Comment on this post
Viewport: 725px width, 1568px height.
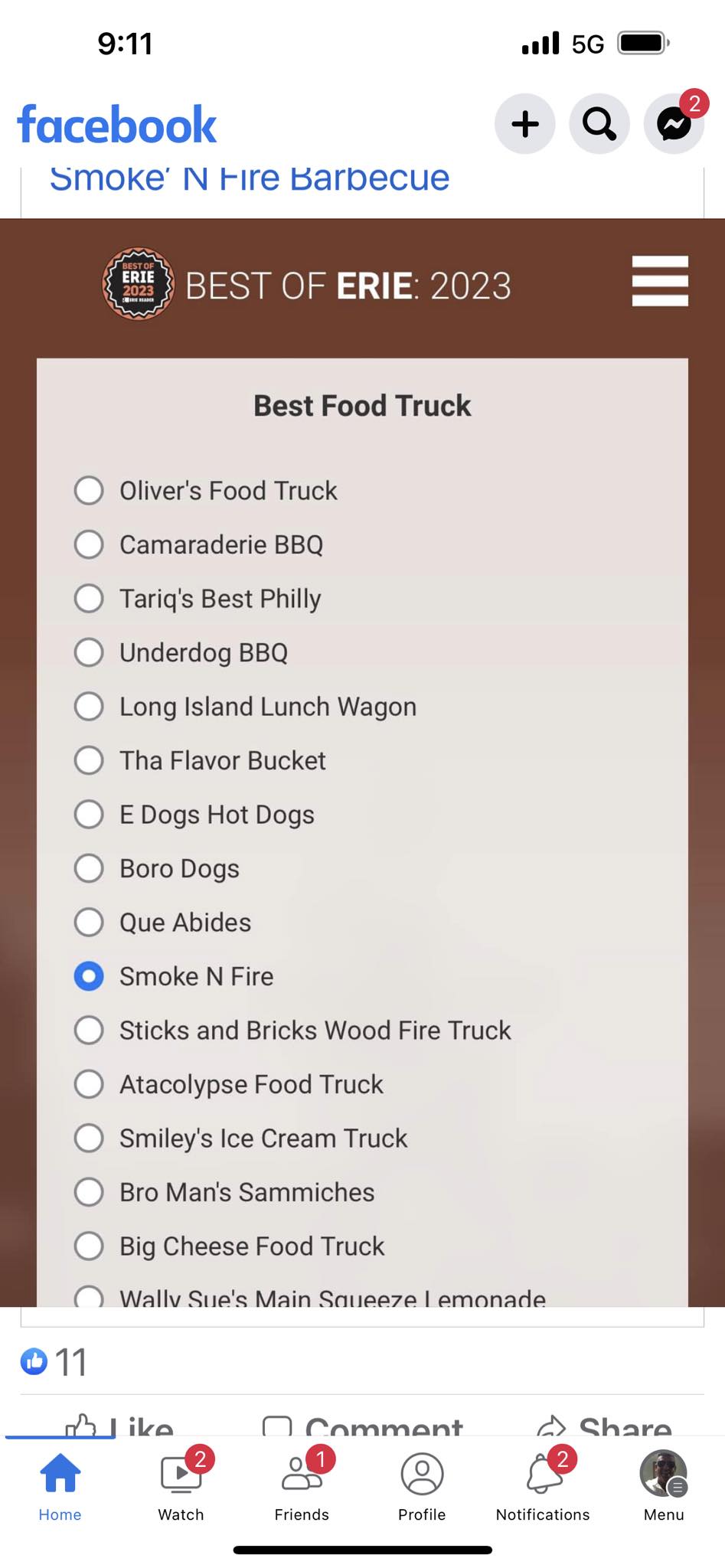(x=362, y=1425)
